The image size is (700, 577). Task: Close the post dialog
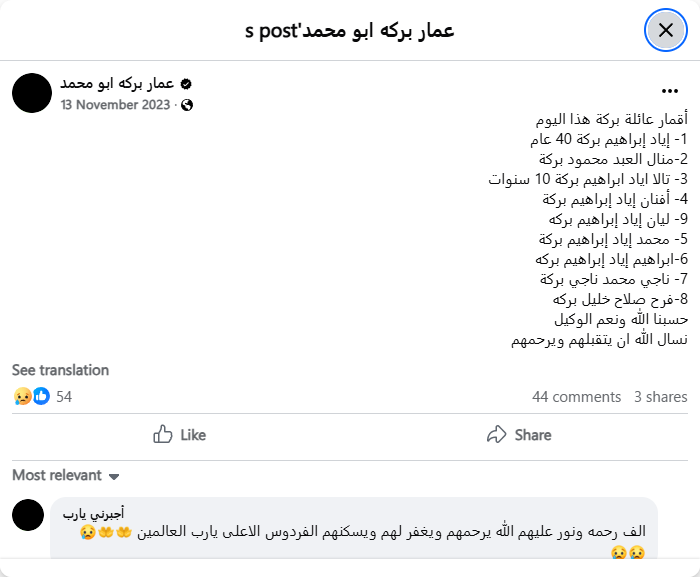click(665, 31)
